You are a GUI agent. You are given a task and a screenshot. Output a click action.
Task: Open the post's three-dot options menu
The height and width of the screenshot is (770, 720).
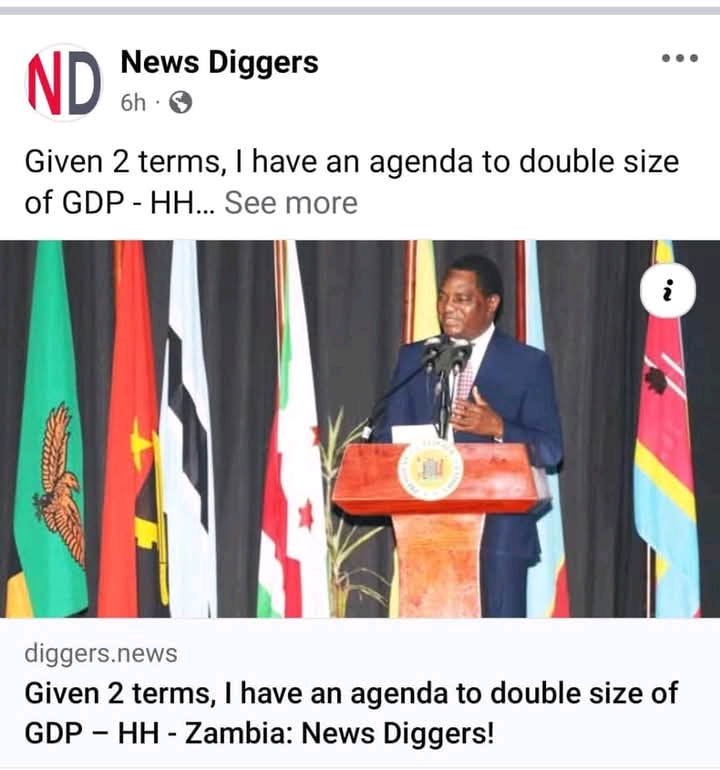[679, 59]
